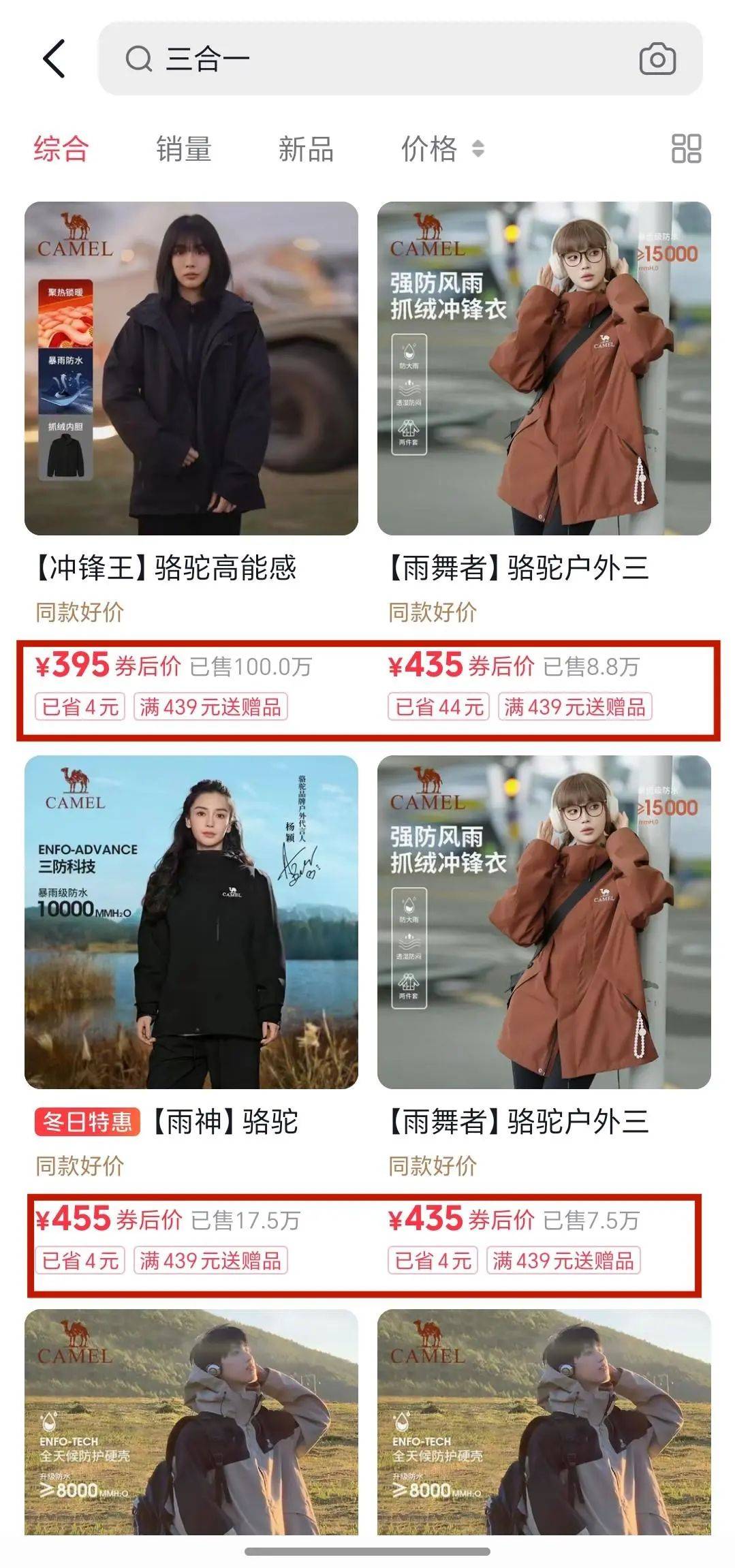Open the 三合一 search box

click(x=381, y=59)
